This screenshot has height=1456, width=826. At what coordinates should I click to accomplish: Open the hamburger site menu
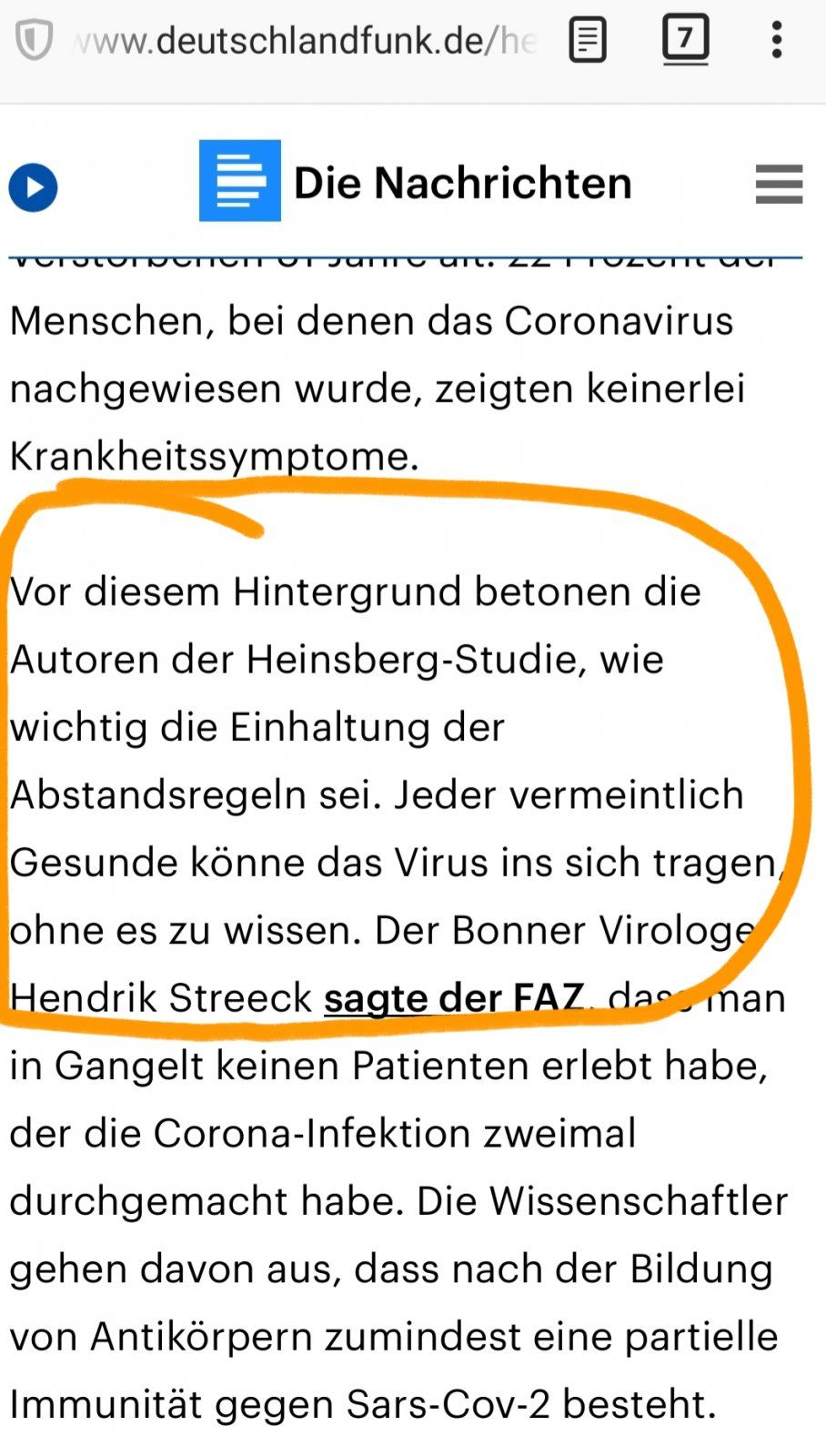point(779,184)
